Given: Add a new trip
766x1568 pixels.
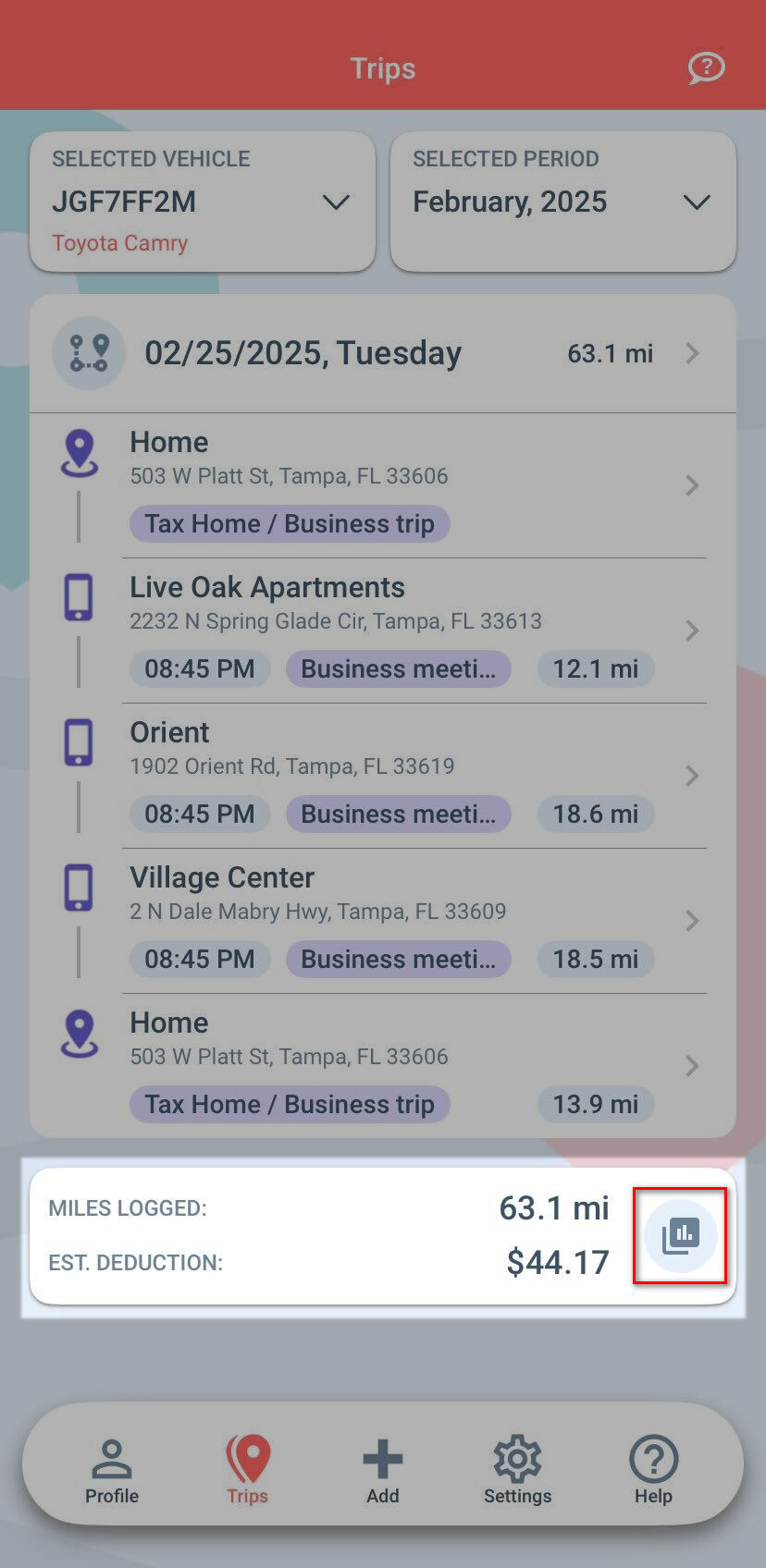Looking at the screenshot, I should (382, 1470).
